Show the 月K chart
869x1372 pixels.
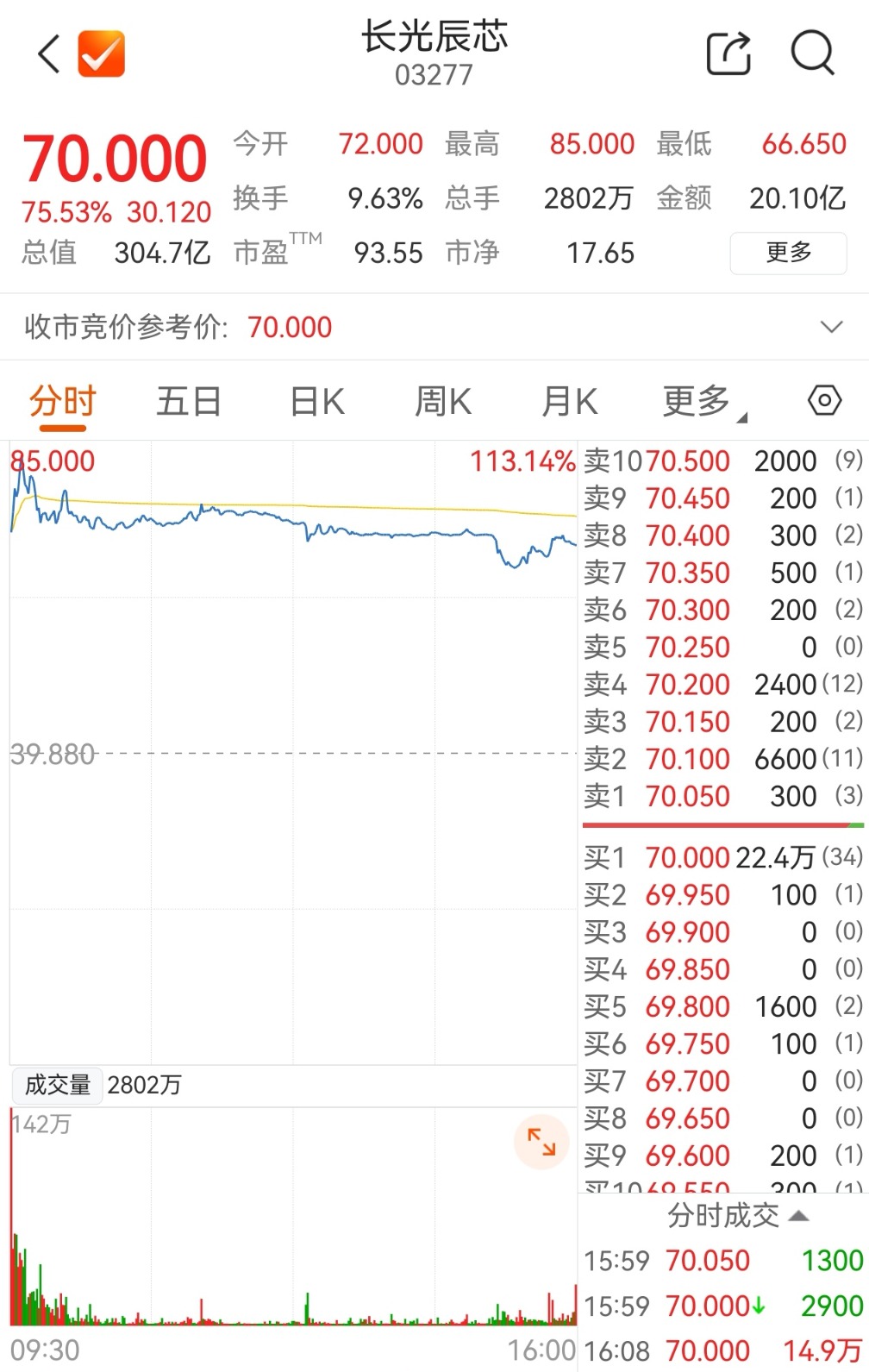click(569, 402)
